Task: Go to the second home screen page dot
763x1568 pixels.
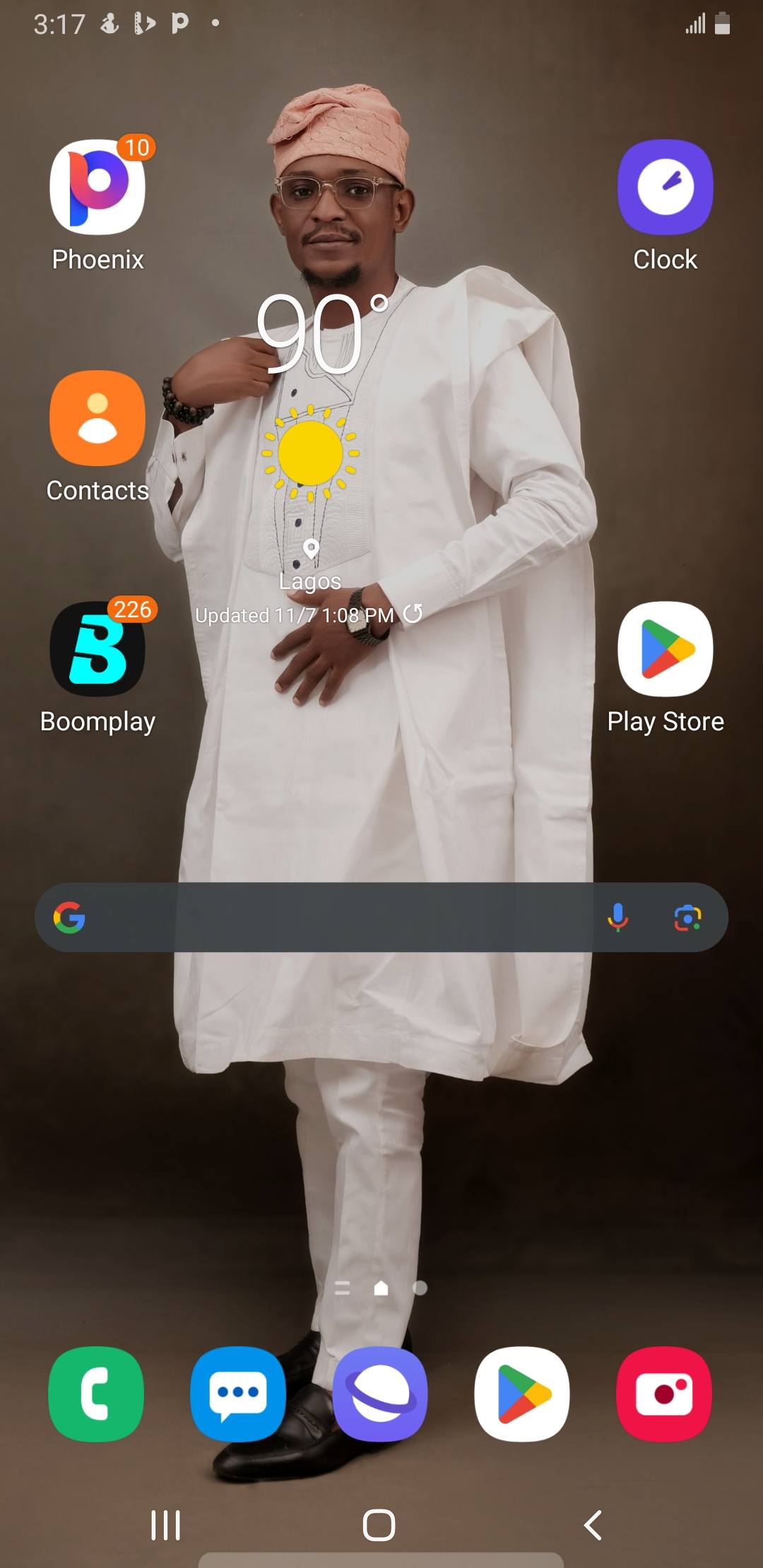Action: 420,1288
